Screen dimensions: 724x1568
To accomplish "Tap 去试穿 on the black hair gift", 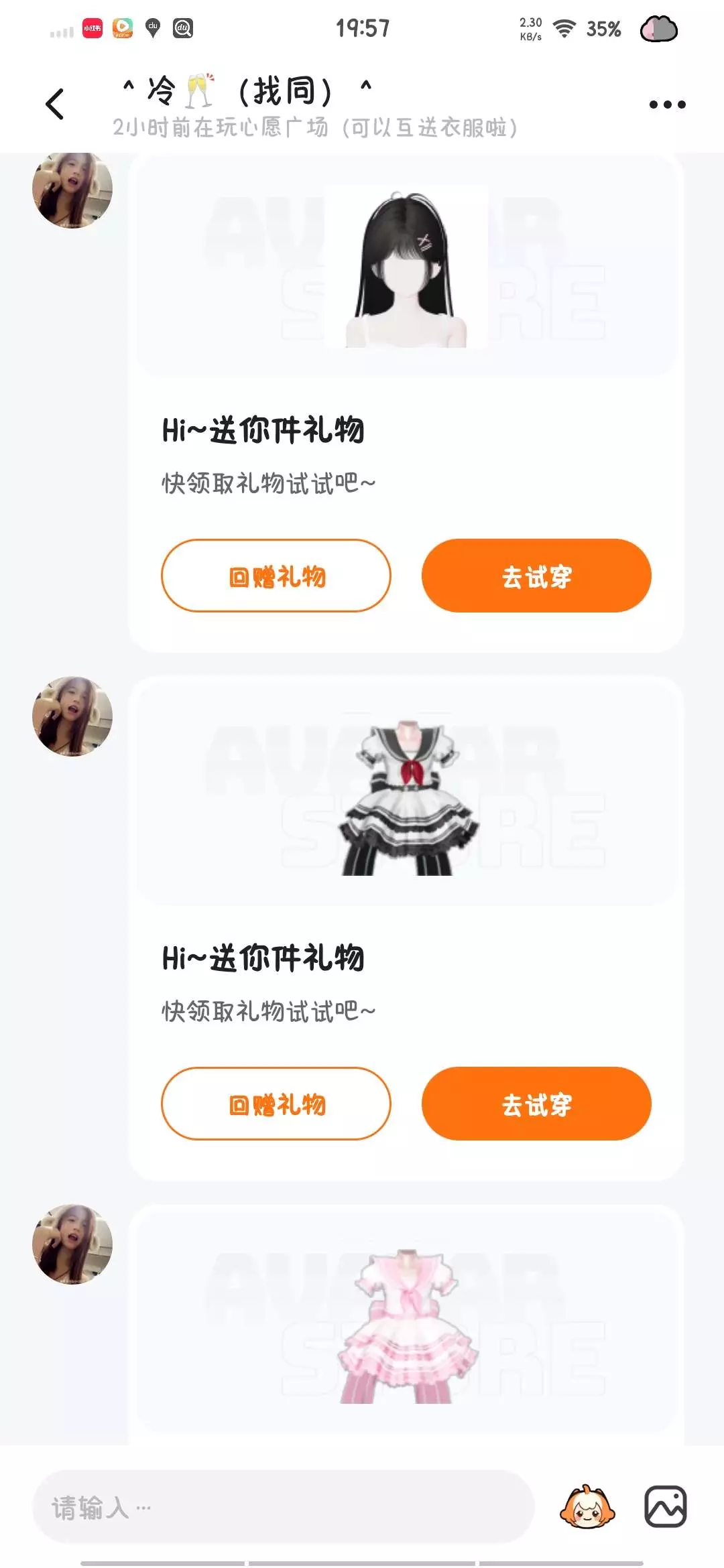I will (x=536, y=576).
